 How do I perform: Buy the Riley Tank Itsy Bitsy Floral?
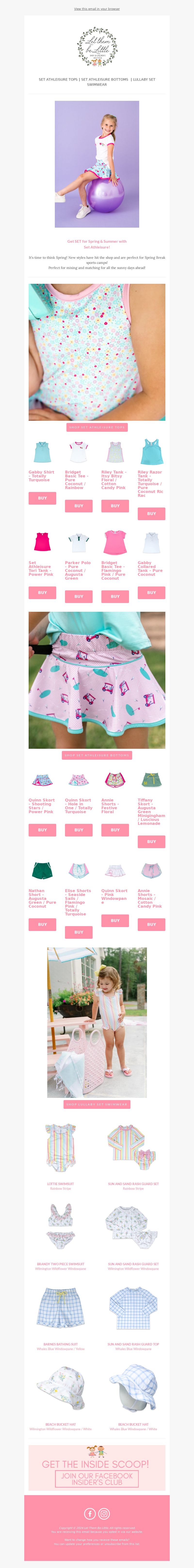(115, 506)
